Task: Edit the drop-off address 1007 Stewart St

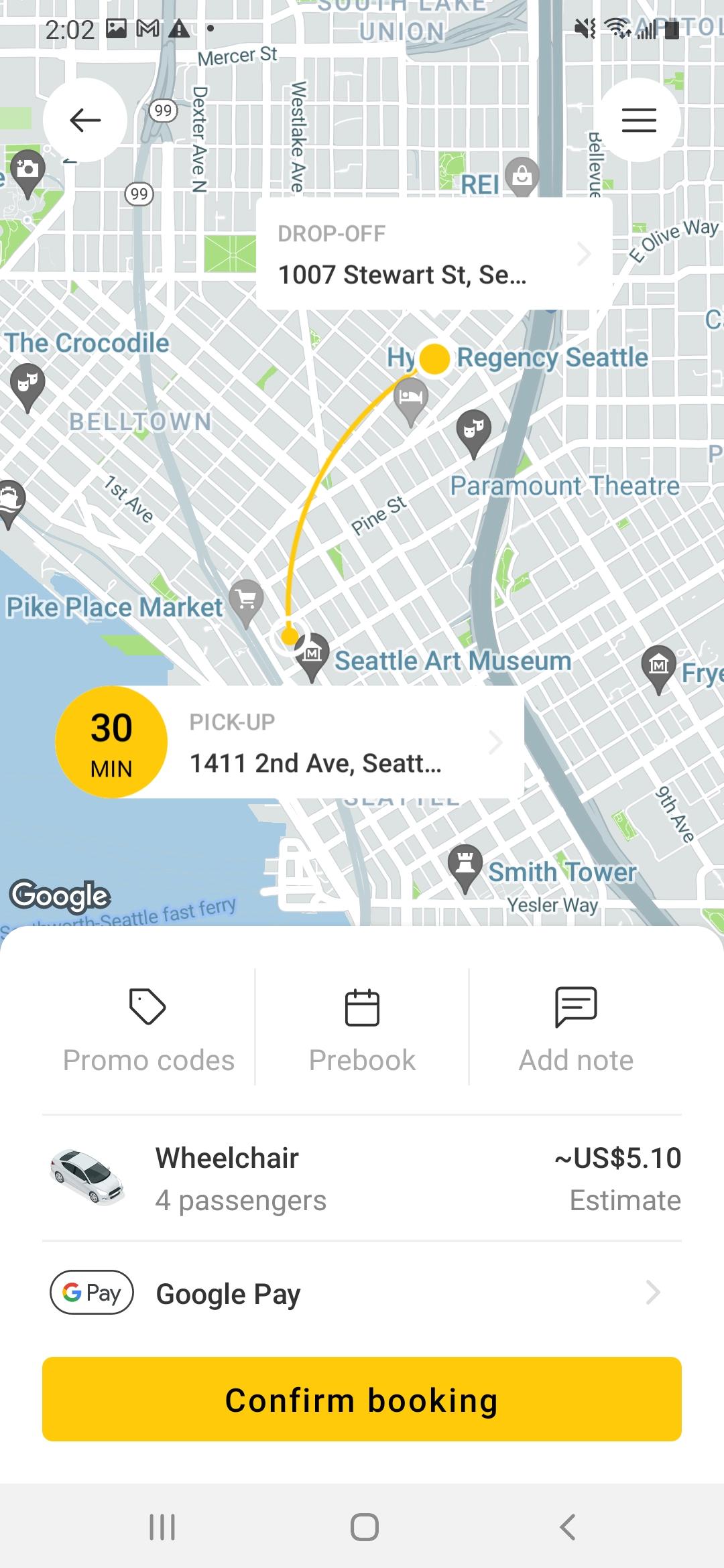Action: pyautogui.click(x=434, y=255)
